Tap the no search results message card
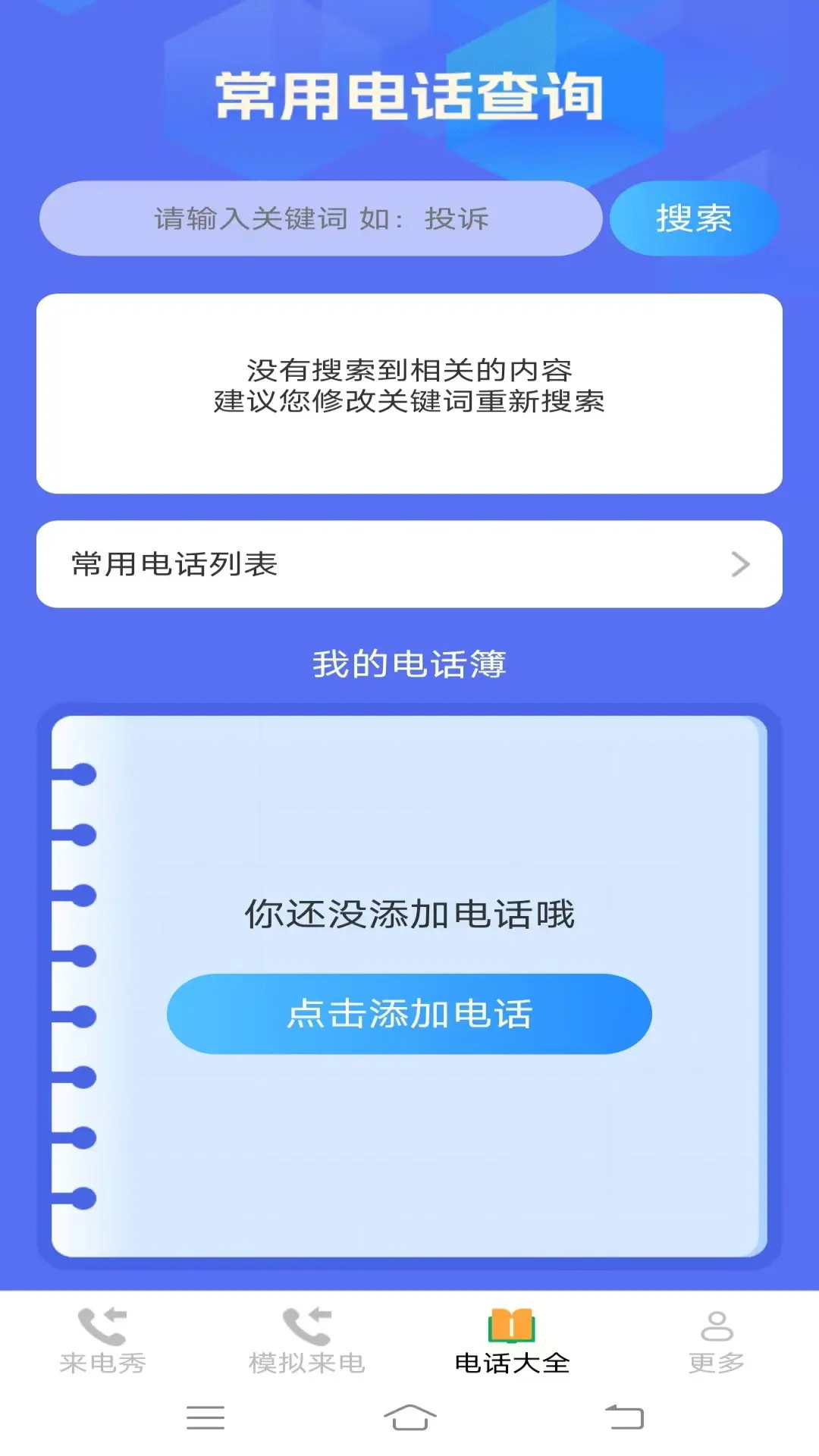Screen dimensions: 819x1456 click(409, 391)
